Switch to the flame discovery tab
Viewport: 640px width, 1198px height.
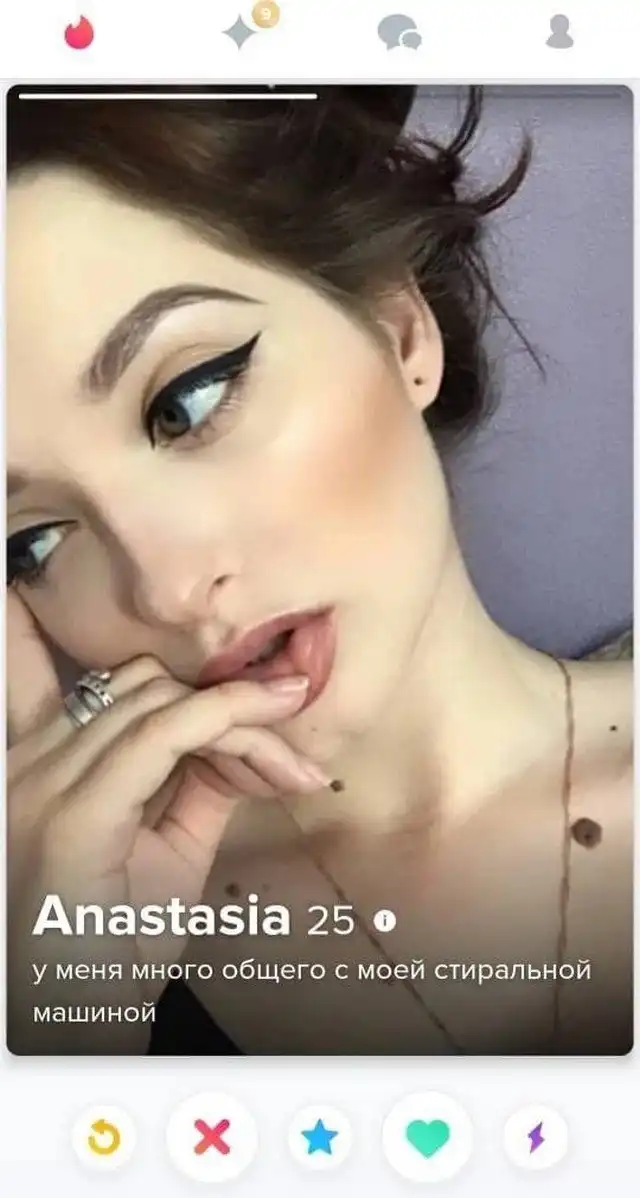(x=78, y=33)
